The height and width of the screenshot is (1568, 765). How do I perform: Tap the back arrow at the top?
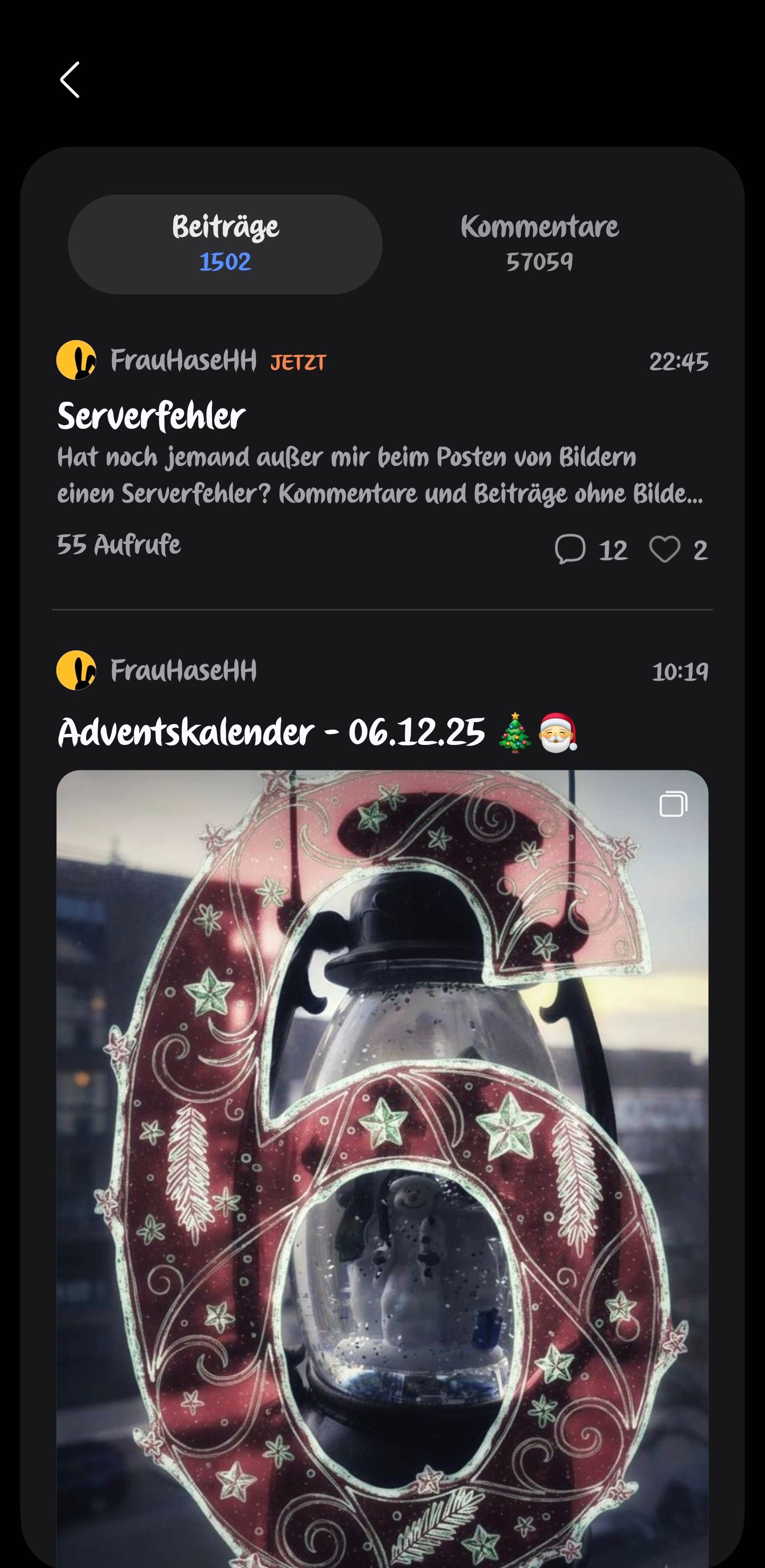pos(70,79)
